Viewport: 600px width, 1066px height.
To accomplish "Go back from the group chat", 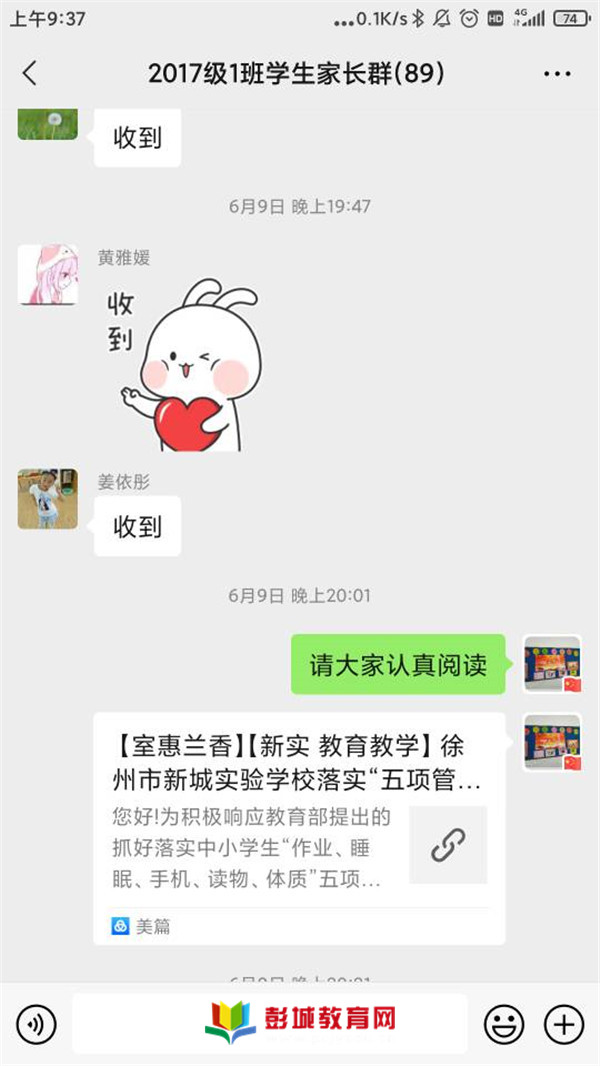I will [29, 73].
